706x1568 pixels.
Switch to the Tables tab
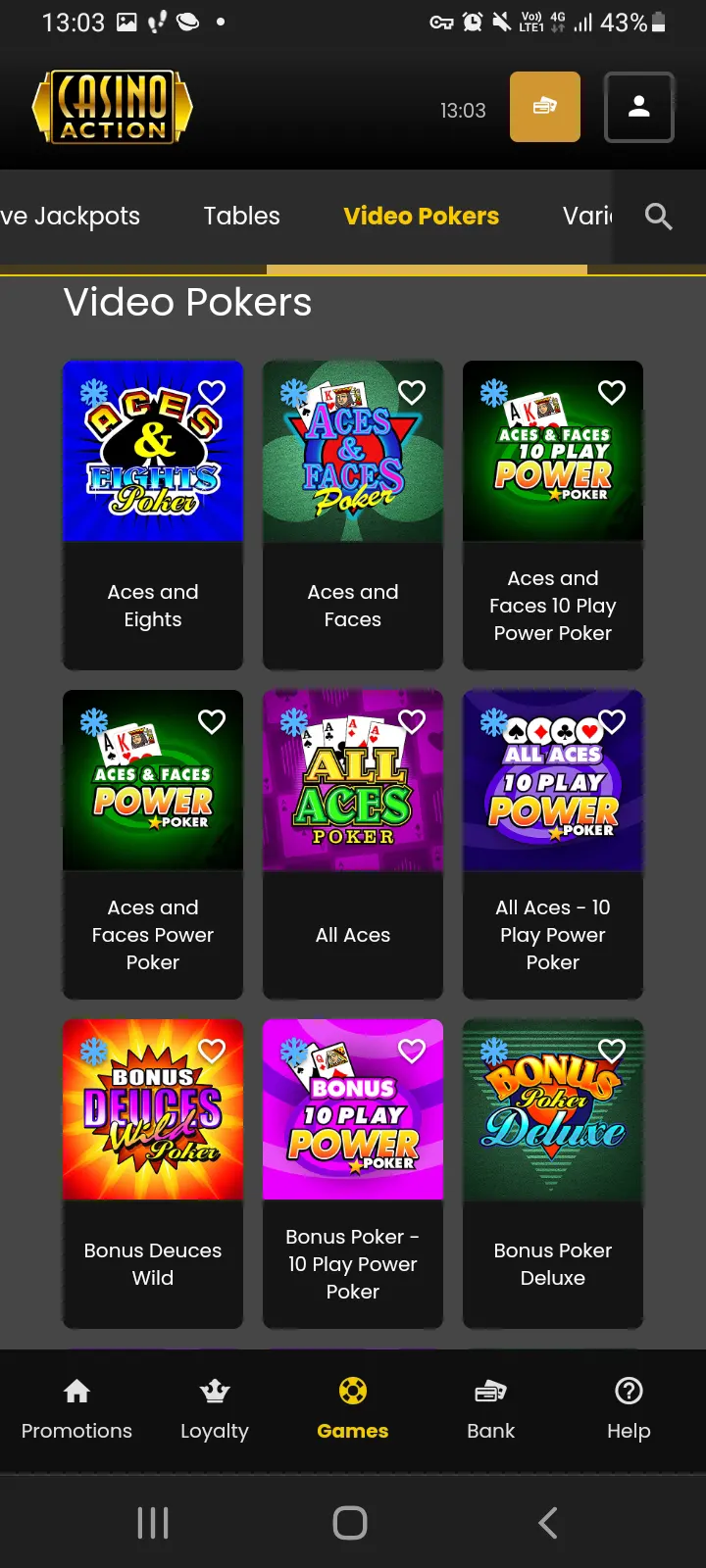[241, 216]
